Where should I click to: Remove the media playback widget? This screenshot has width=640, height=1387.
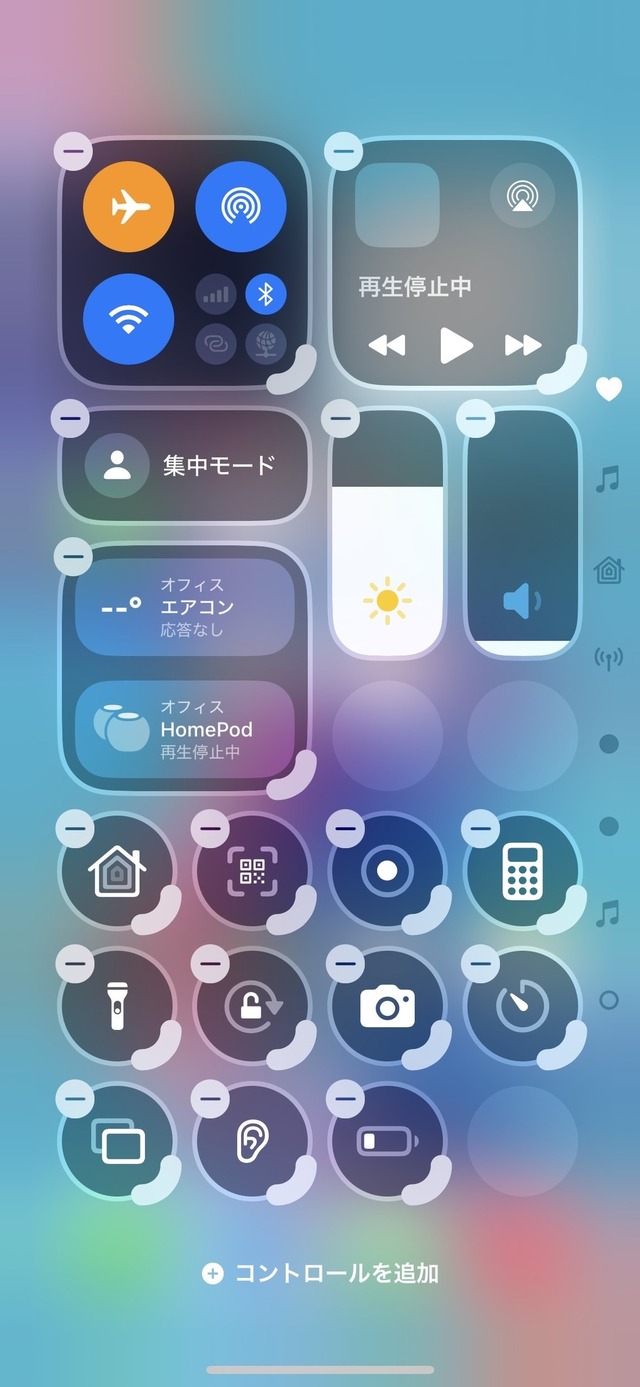click(x=343, y=151)
